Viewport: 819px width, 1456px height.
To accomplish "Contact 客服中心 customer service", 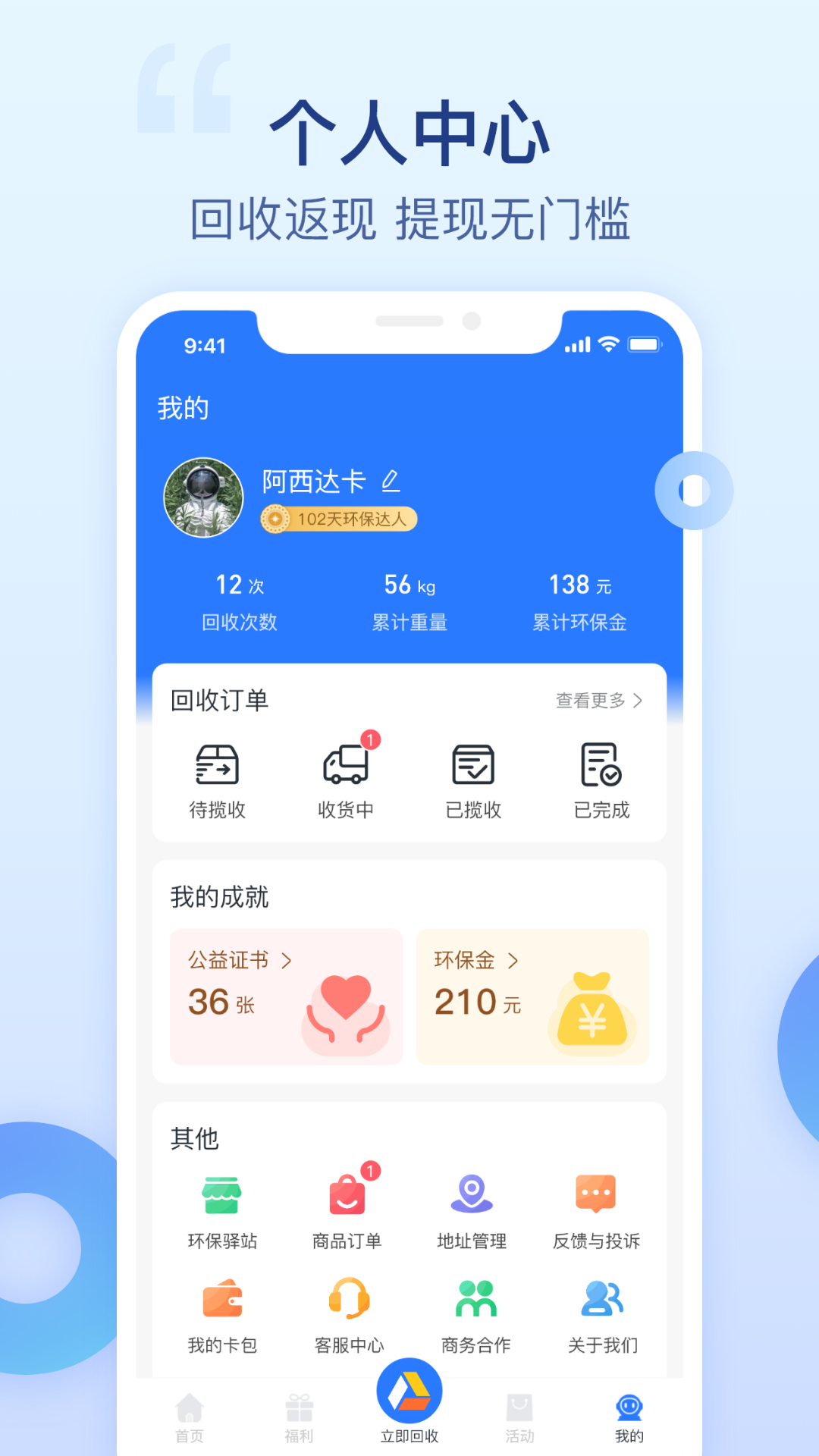I will pos(347,1298).
